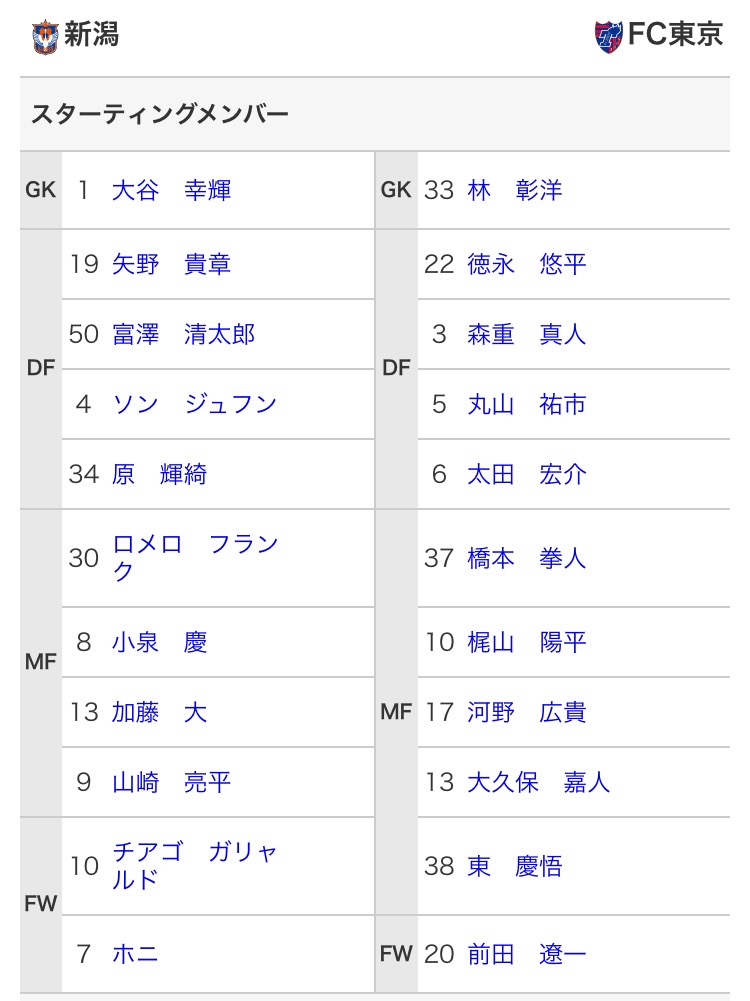The width and height of the screenshot is (750, 1001).
Task: Tap player name 加藤 大
Action: [159, 712]
